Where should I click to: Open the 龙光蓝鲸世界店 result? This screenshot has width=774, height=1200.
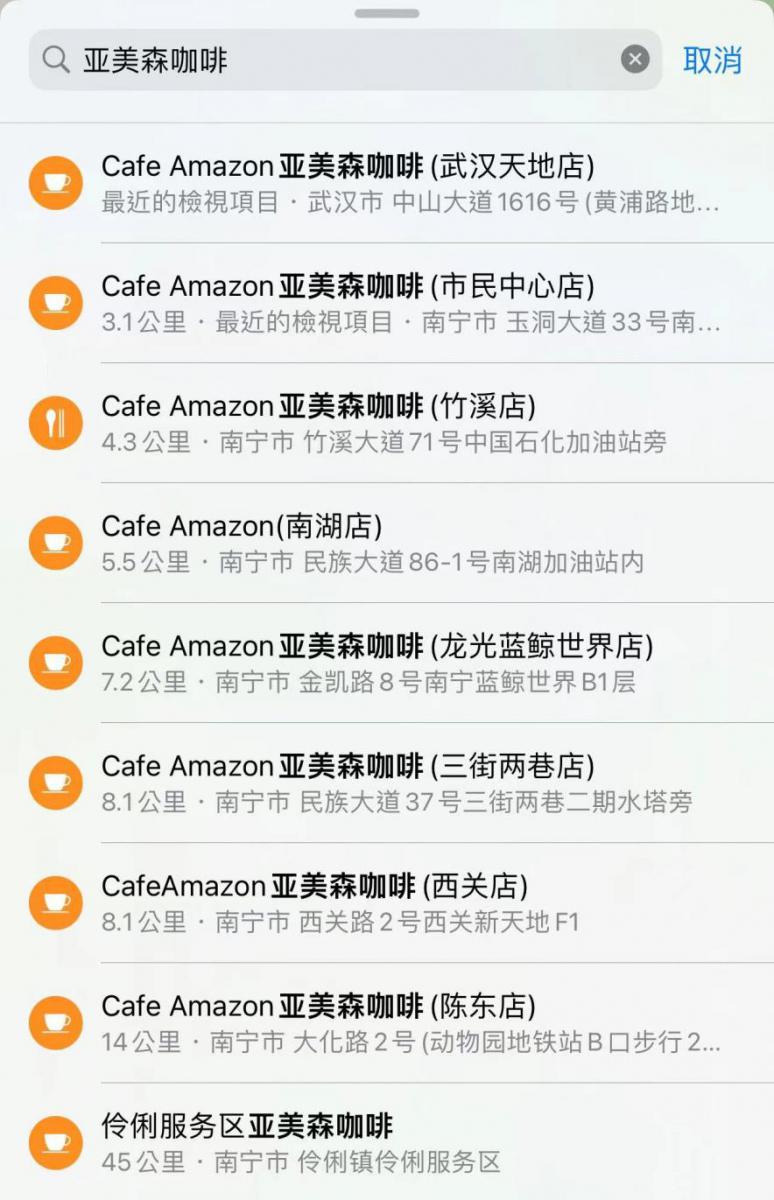[400, 663]
